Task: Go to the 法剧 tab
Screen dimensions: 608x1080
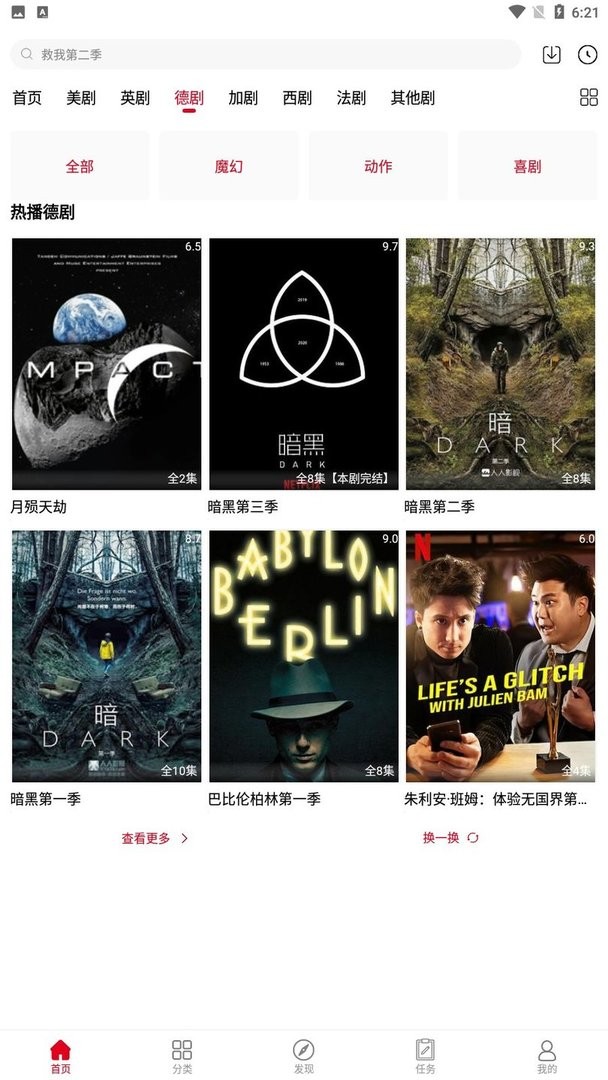Action: click(351, 98)
